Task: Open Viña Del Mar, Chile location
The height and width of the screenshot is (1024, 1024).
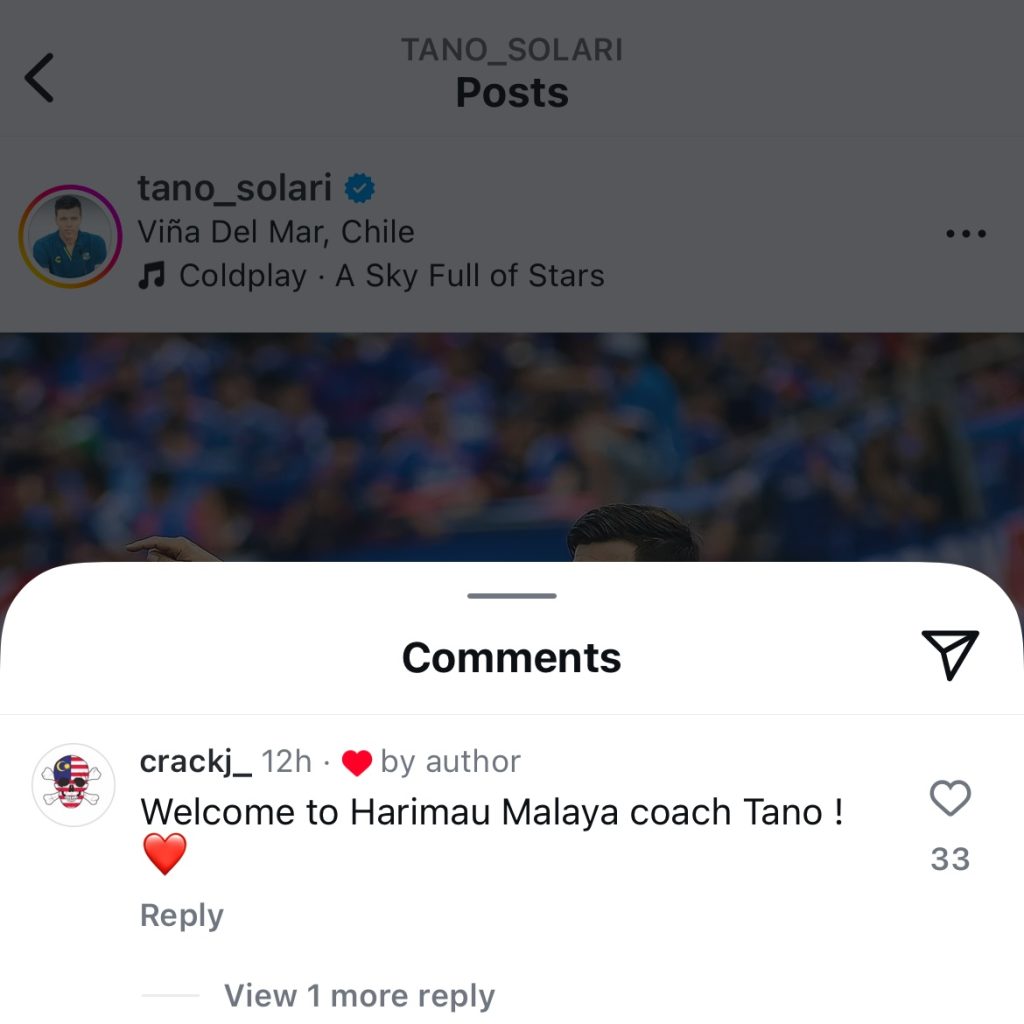Action: tap(275, 232)
